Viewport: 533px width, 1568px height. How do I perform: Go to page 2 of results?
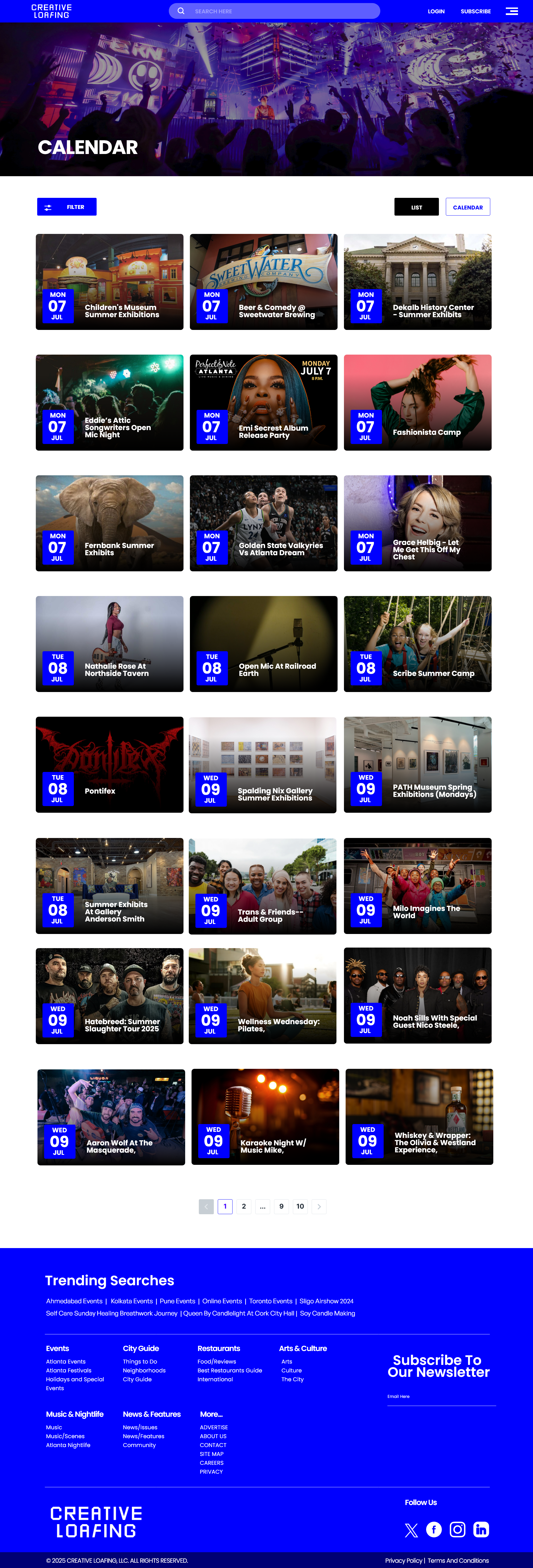coord(244,1206)
